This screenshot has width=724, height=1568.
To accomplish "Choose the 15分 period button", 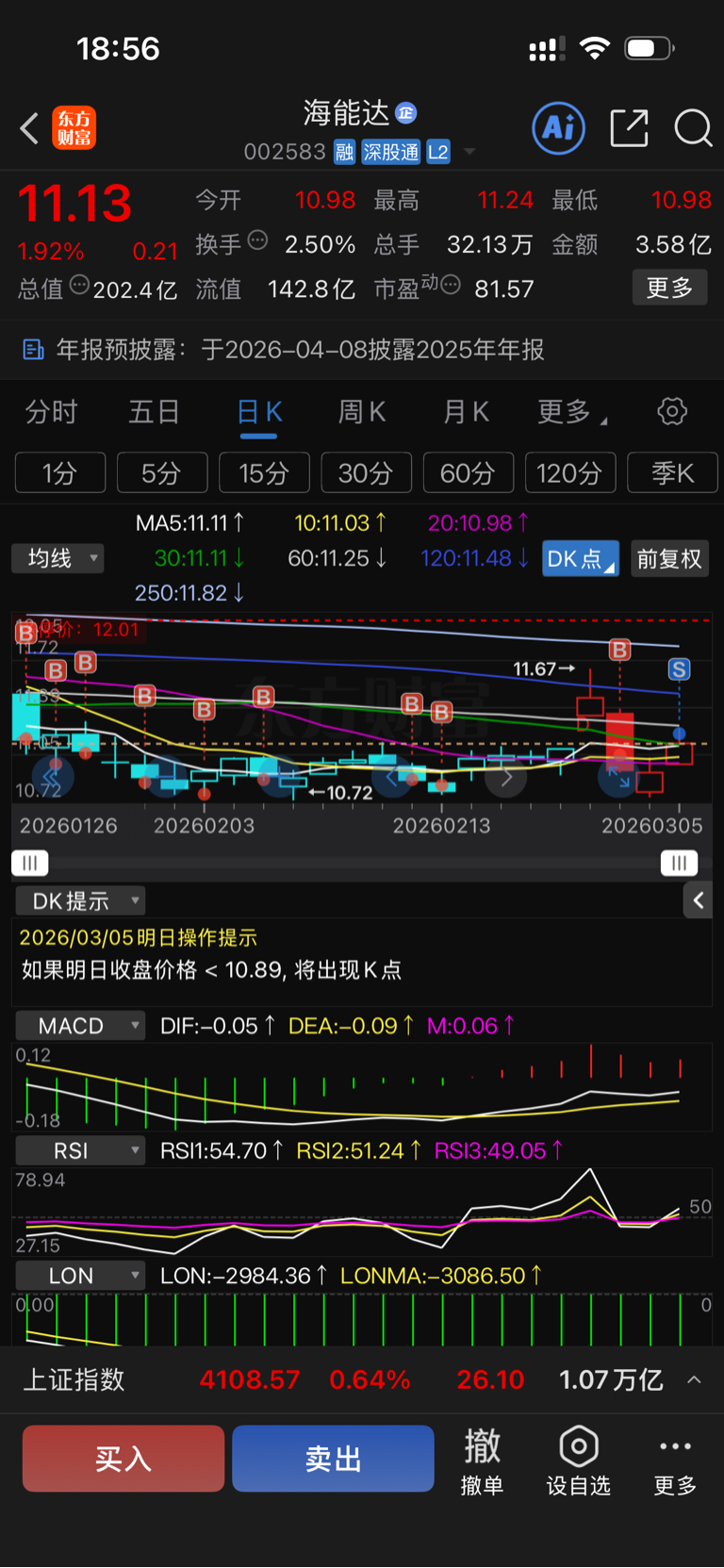I will click(264, 472).
